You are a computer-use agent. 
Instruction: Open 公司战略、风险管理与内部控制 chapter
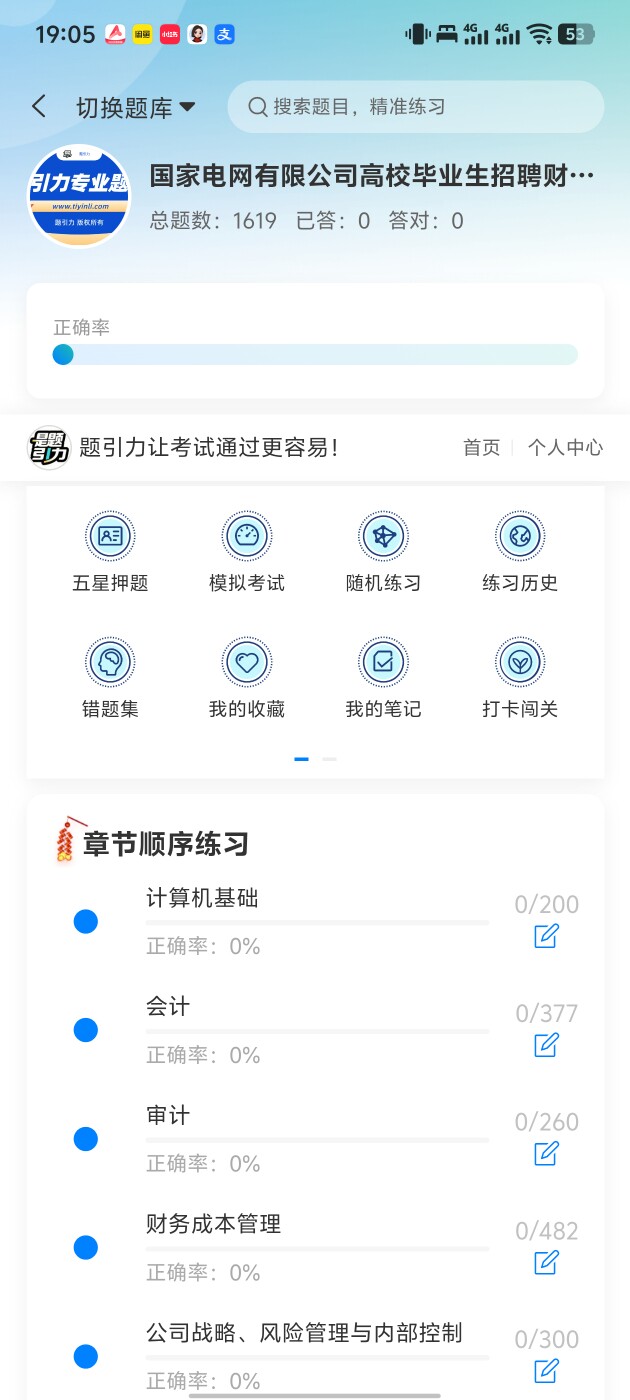click(x=304, y=1333)
